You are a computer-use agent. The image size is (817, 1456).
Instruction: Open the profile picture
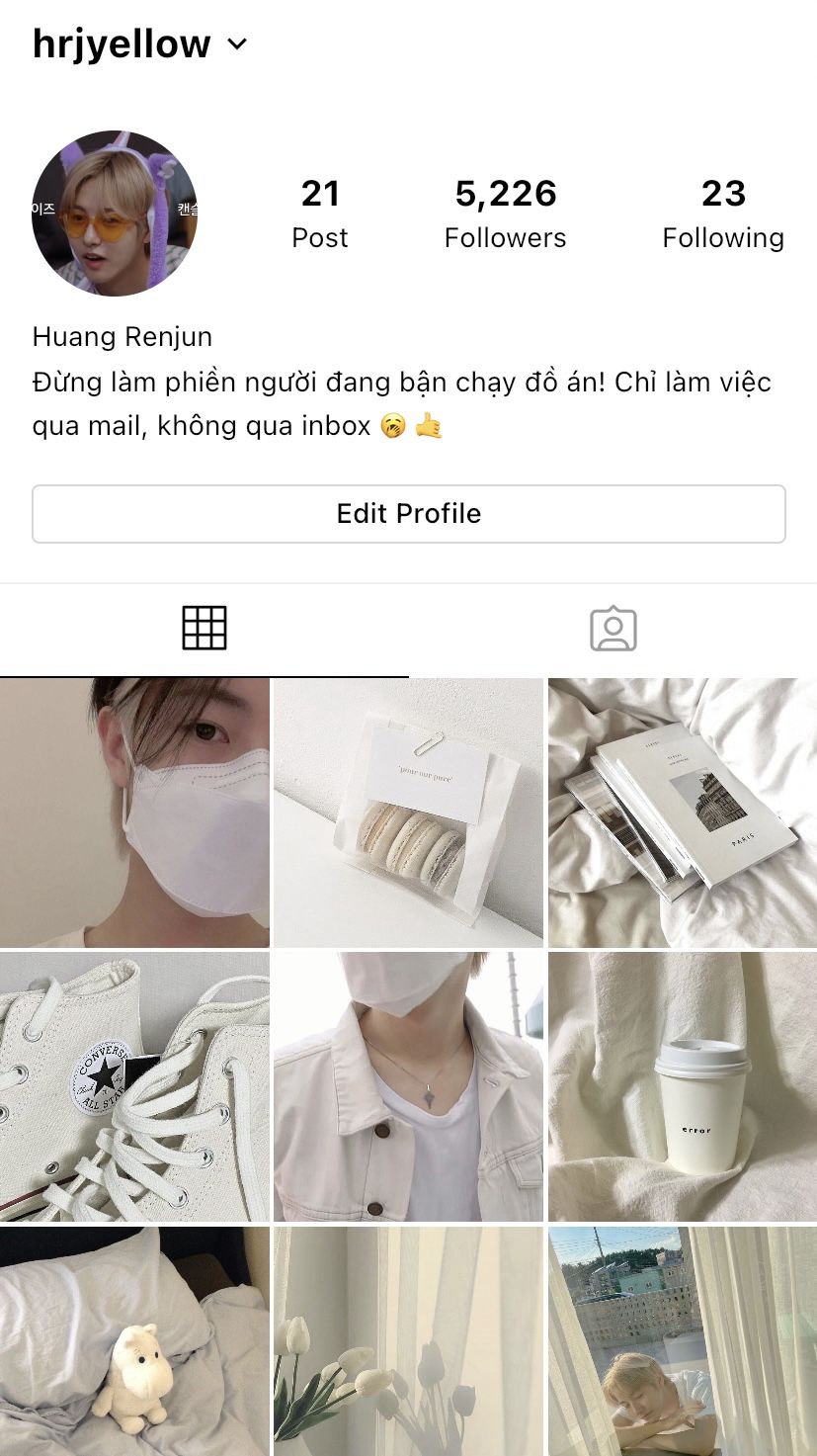pos(115,214)
